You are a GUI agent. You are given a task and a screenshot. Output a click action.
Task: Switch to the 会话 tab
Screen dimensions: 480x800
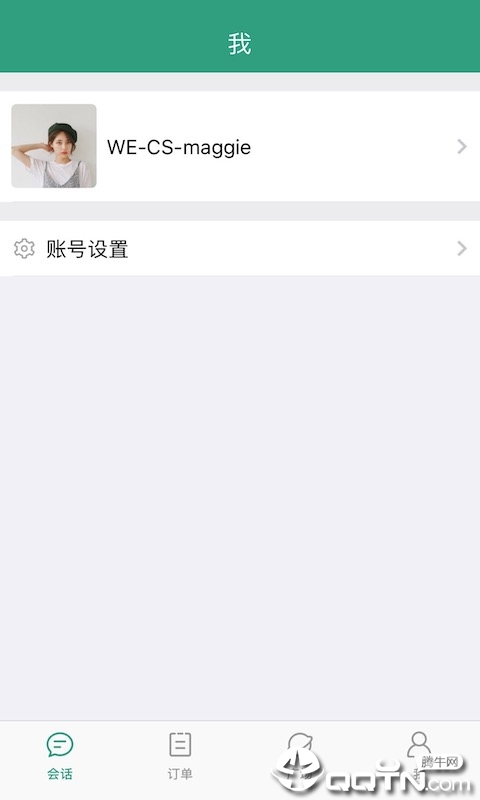click(60, 757)
